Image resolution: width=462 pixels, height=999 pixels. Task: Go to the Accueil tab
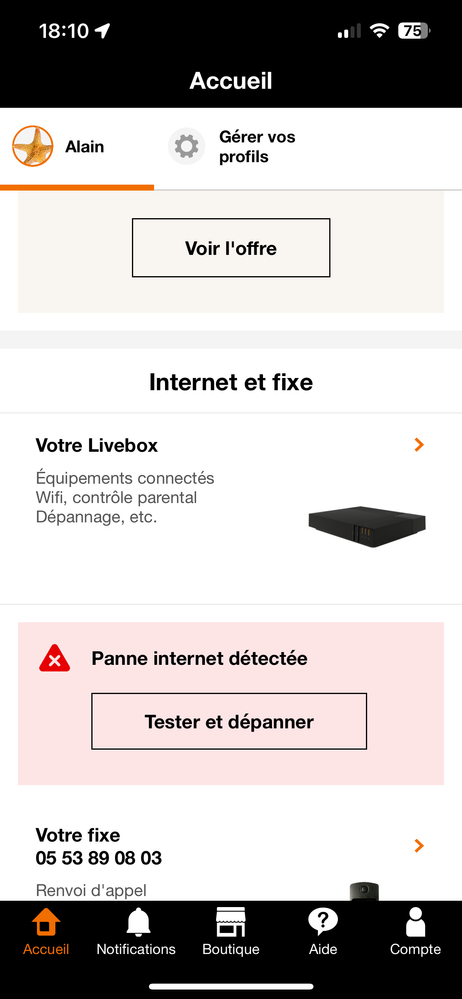46,931
